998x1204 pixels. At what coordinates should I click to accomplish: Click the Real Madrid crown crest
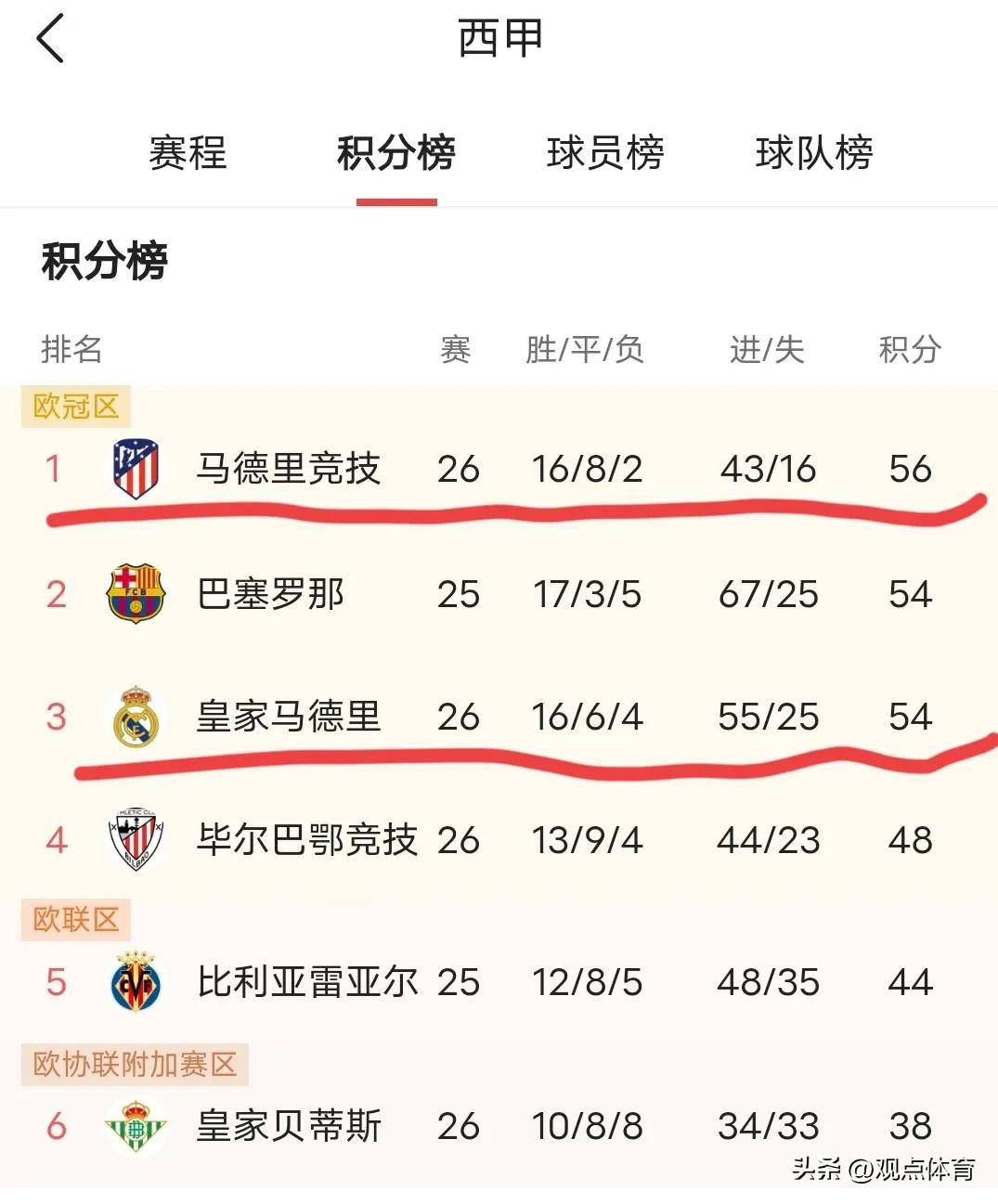click(136, 716)
